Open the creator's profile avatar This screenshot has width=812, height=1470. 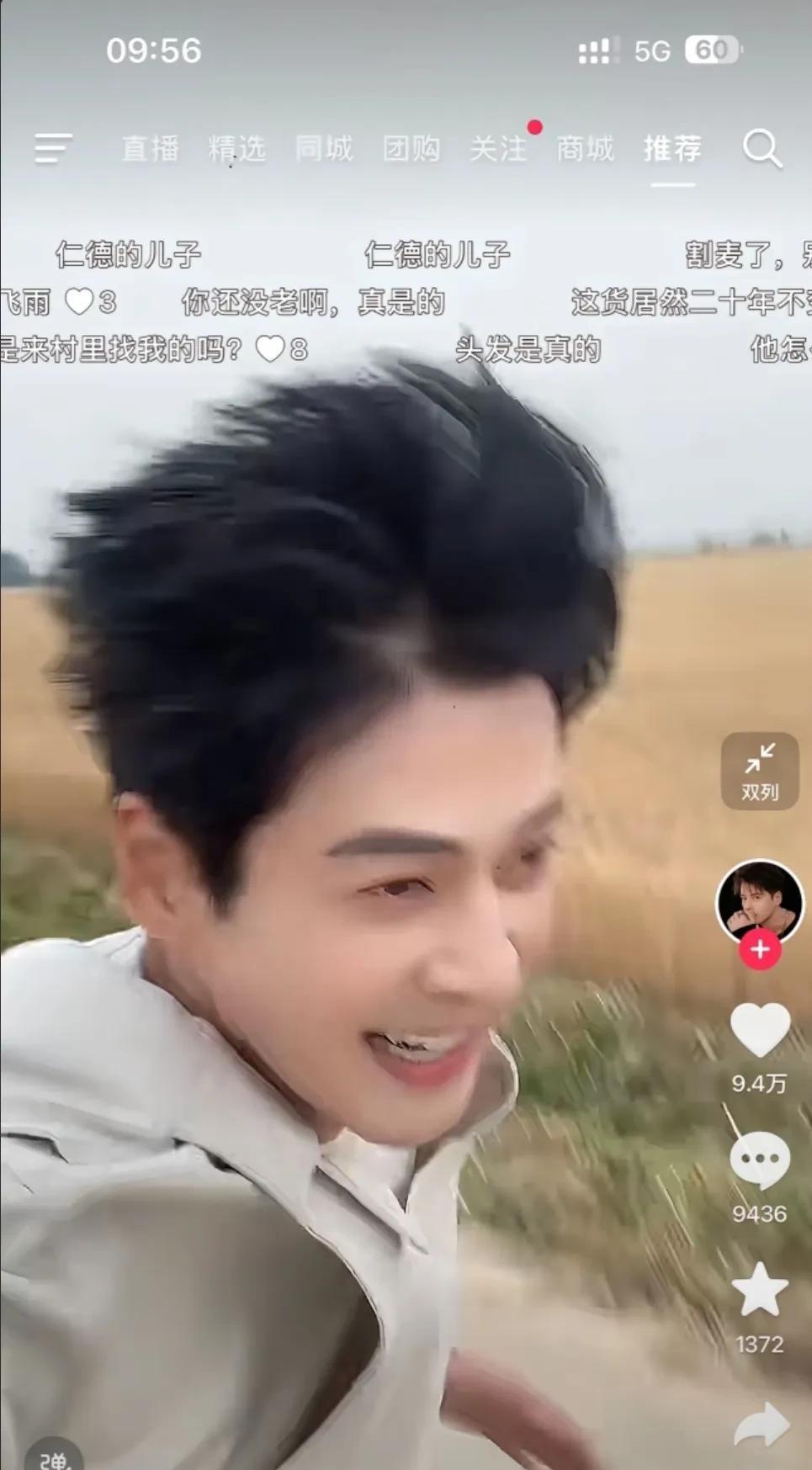point(760,901)
